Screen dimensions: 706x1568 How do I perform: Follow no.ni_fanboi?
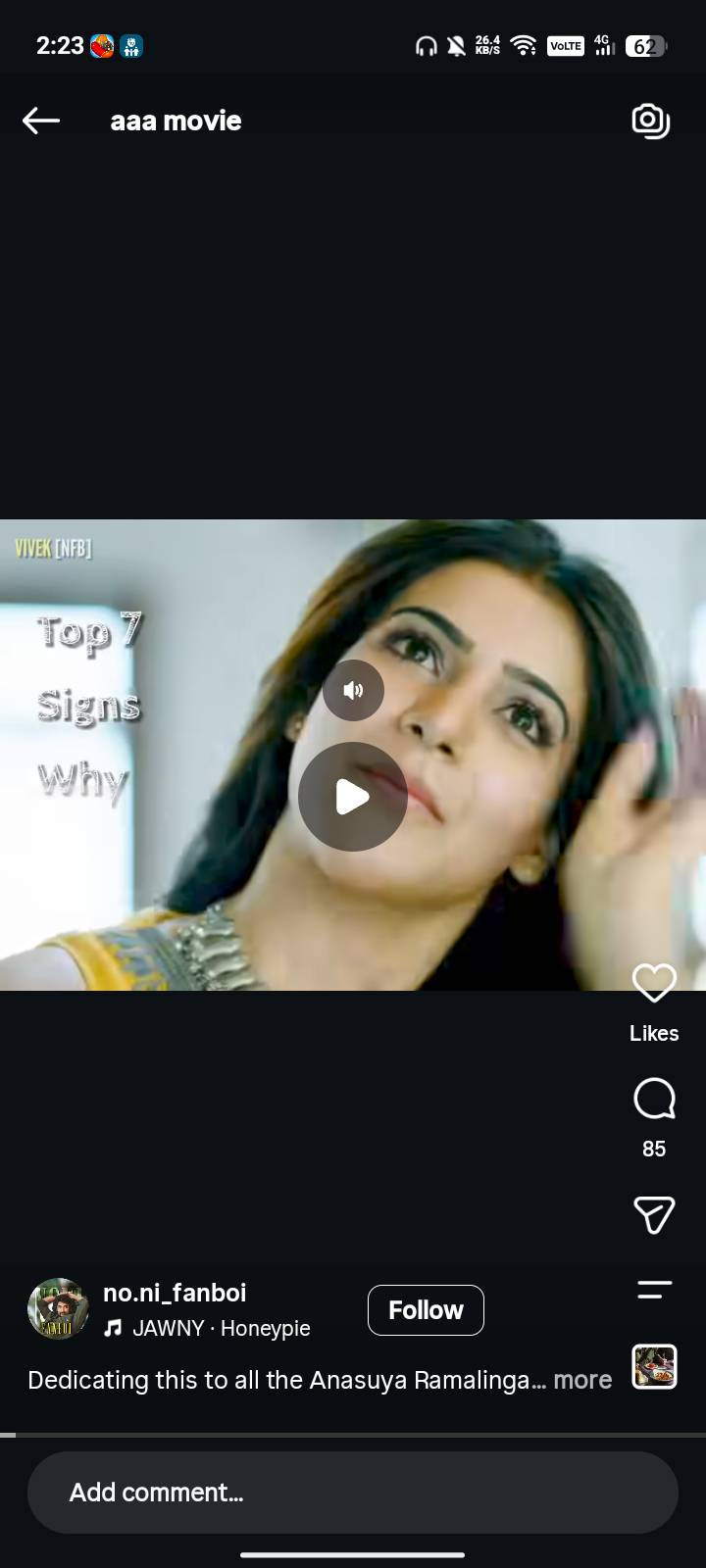pyautogui.click(x=426, y=1310)
